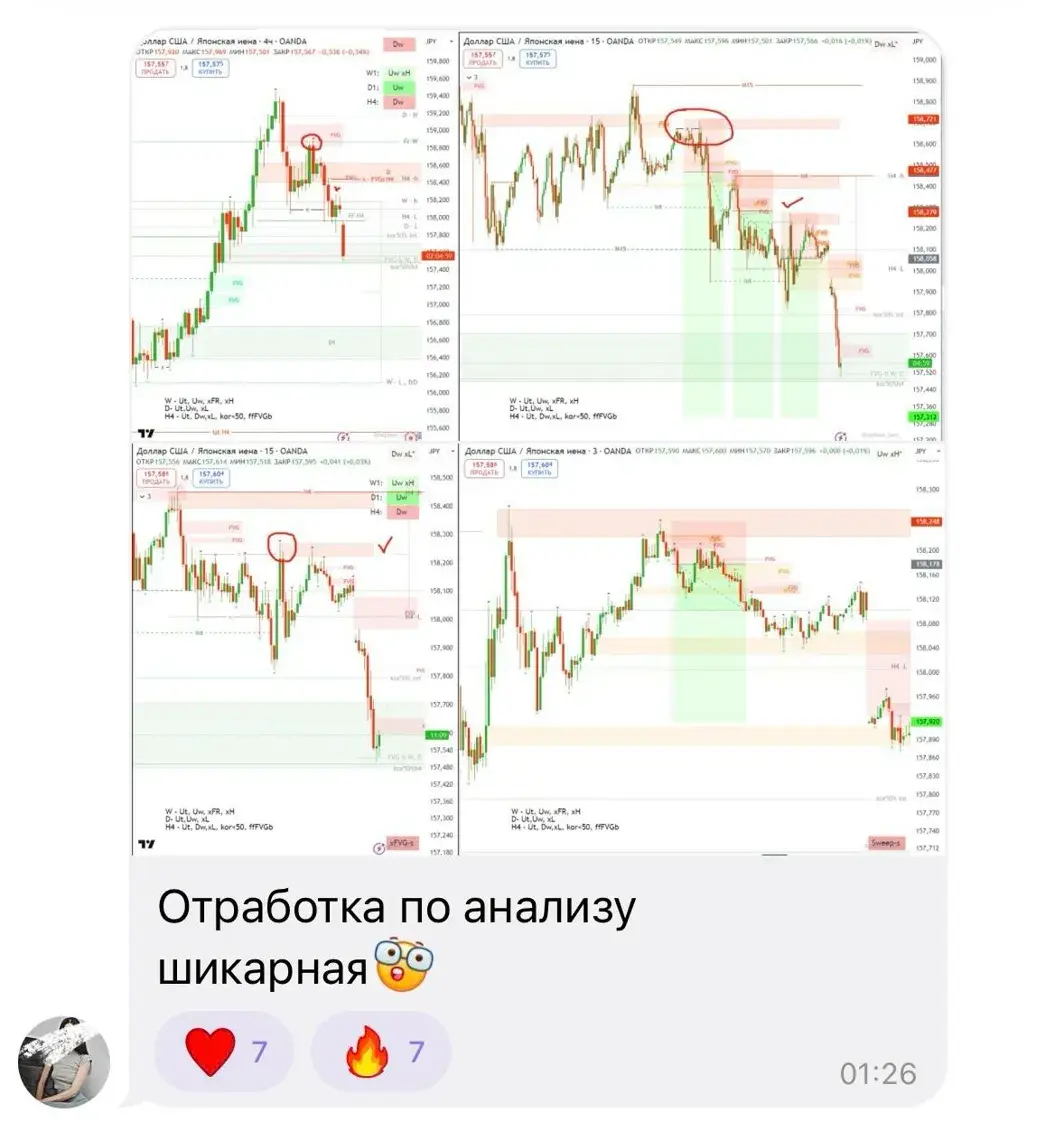The image size is (1064, 1122).
Task: Click the TradingView logo on the lower-left chart
Action: click(148, 845)
